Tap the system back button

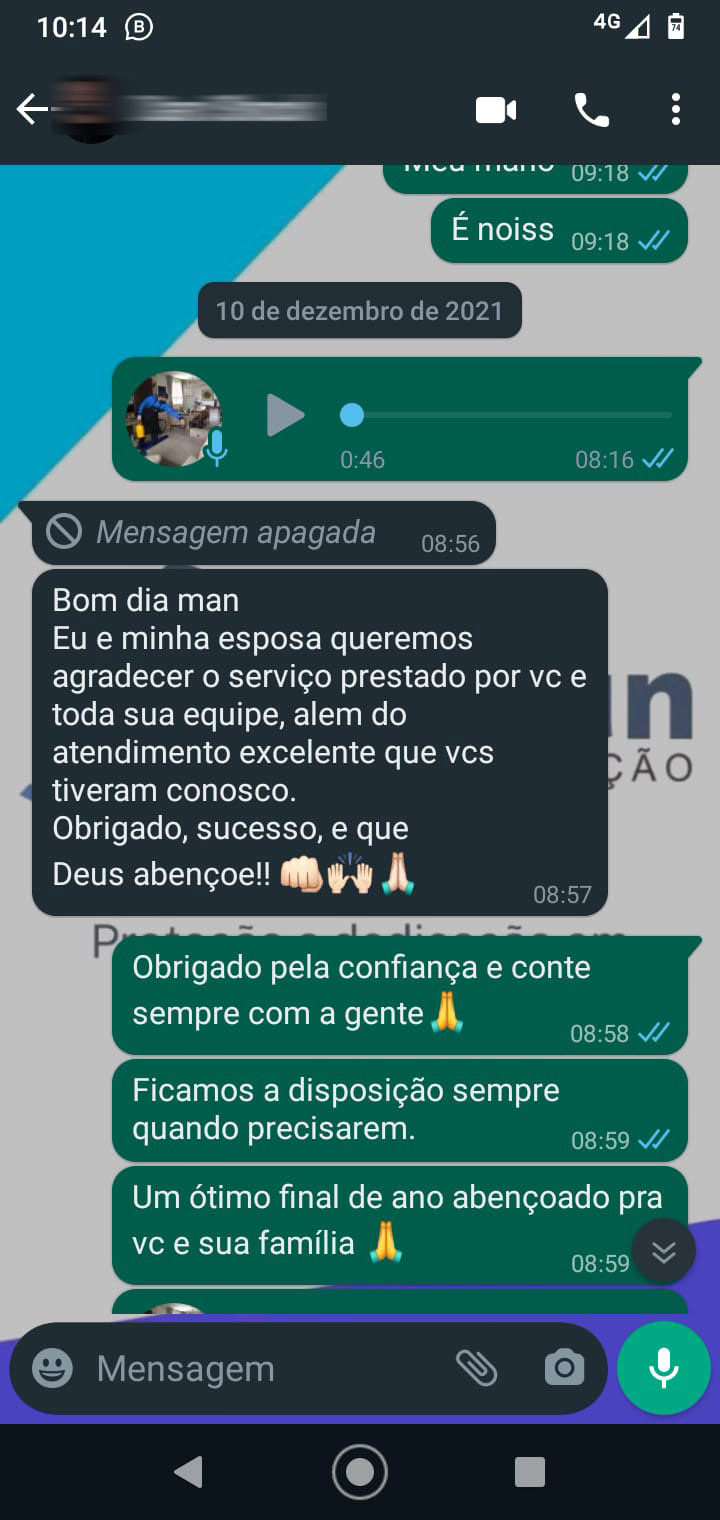188,1472
